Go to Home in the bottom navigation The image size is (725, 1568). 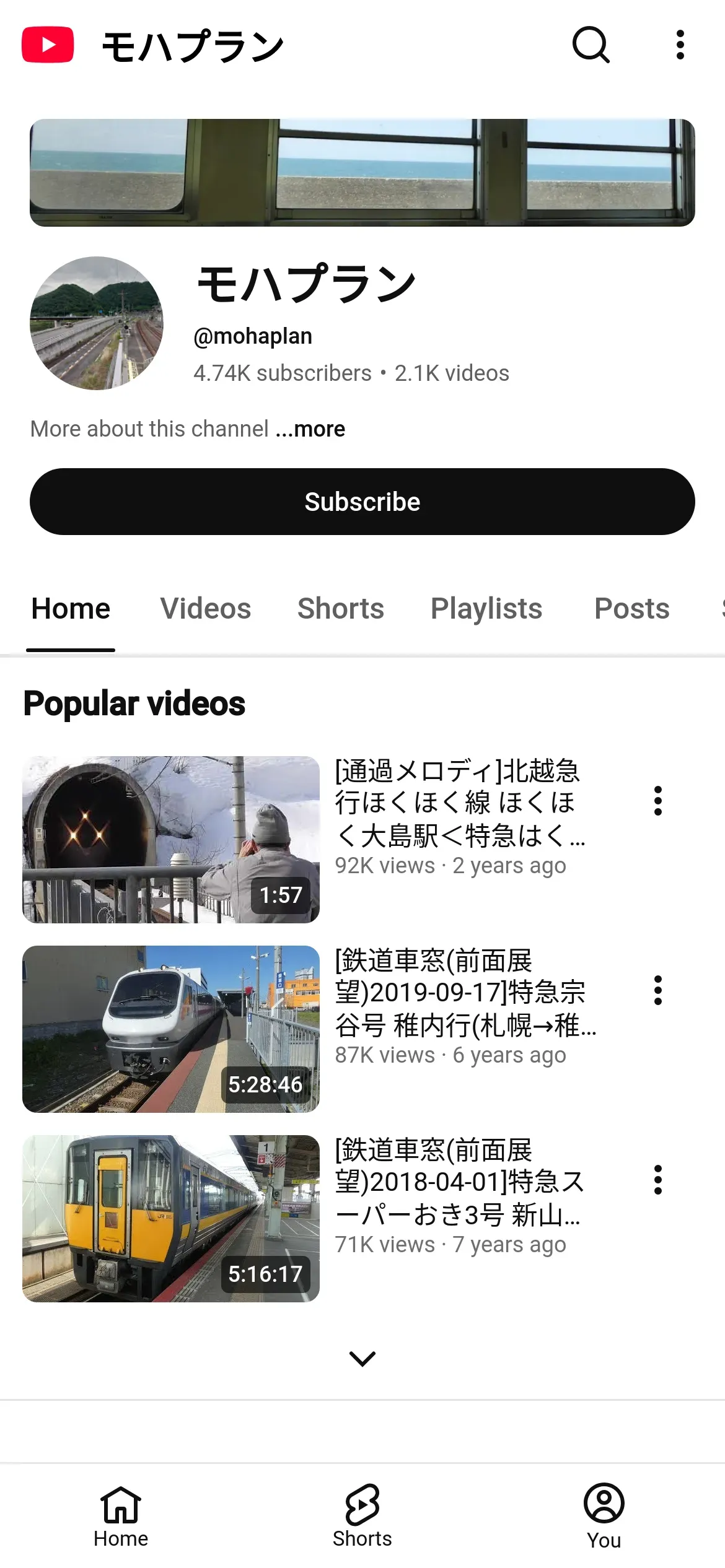(x=121, y=1517)
